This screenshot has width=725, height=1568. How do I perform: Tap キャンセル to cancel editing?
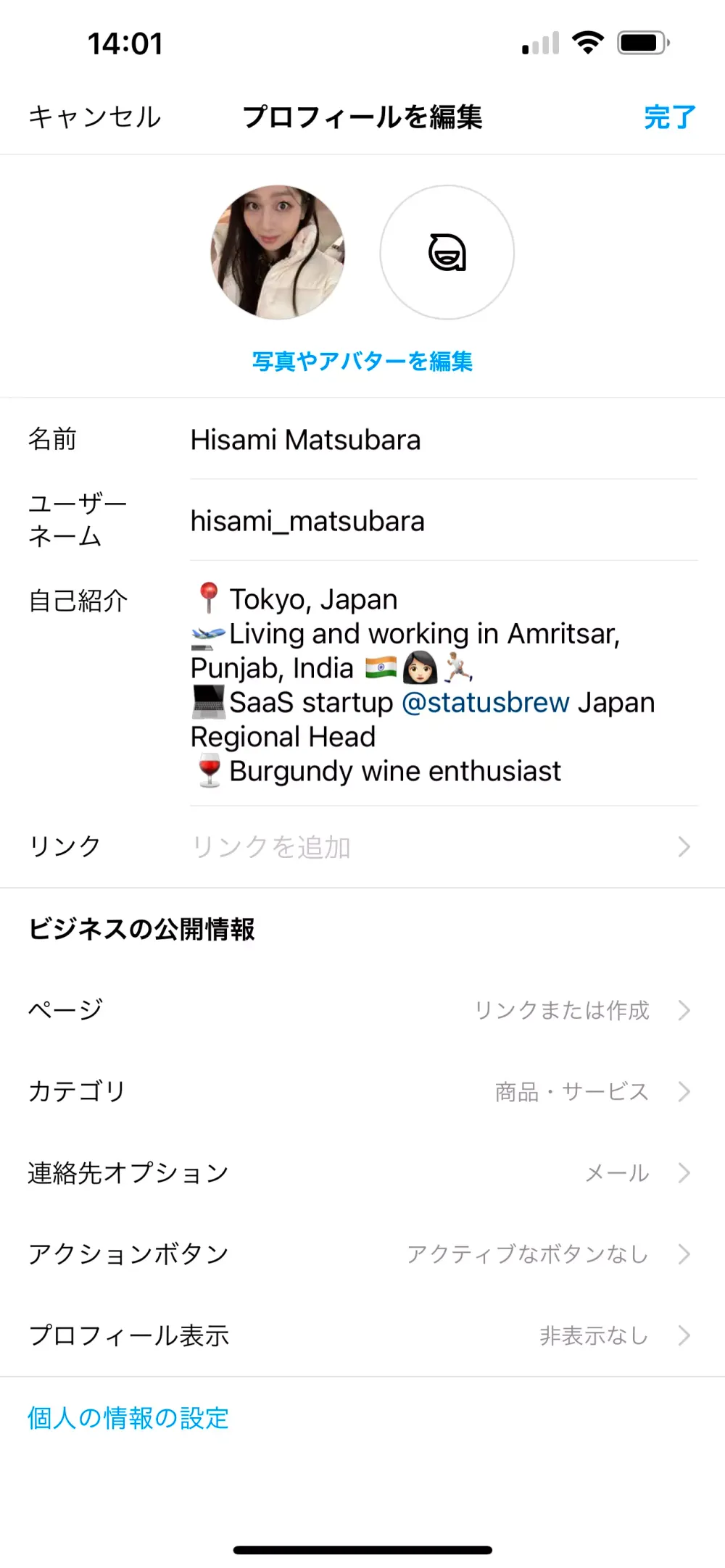(x=94, y=117)
